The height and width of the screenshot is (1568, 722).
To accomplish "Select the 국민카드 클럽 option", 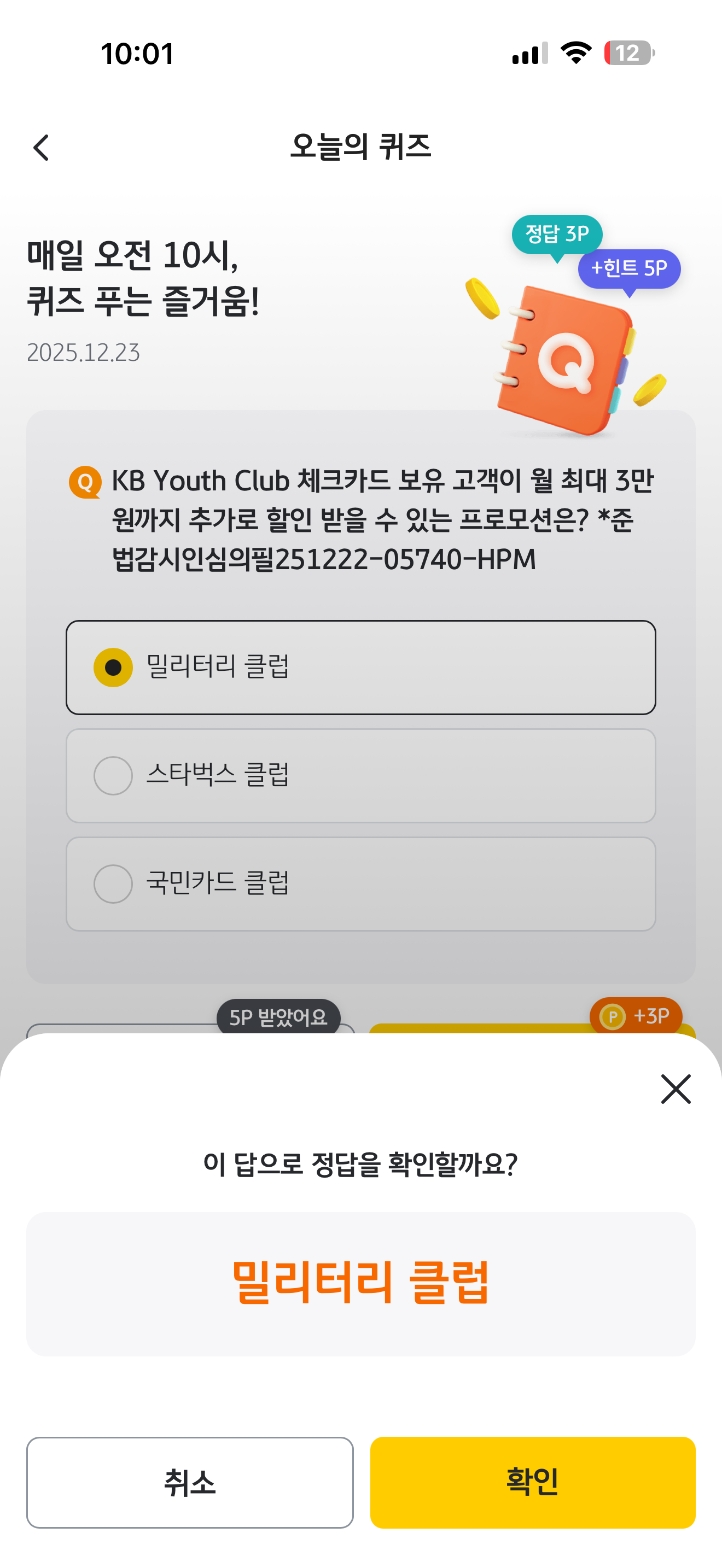I will 361,884.
